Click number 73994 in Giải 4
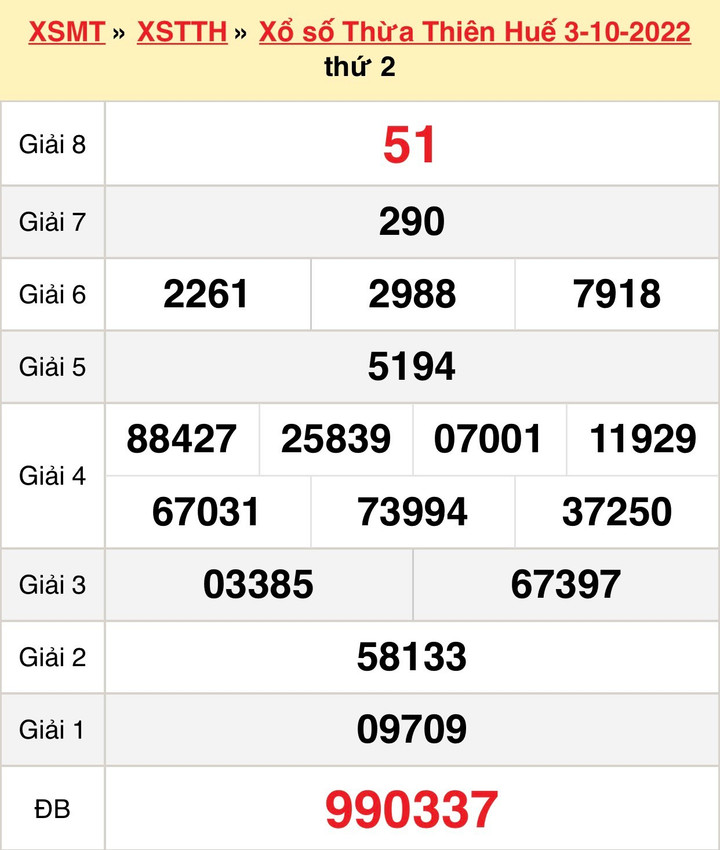The image size is (720, 850). (x=411, y=512)
